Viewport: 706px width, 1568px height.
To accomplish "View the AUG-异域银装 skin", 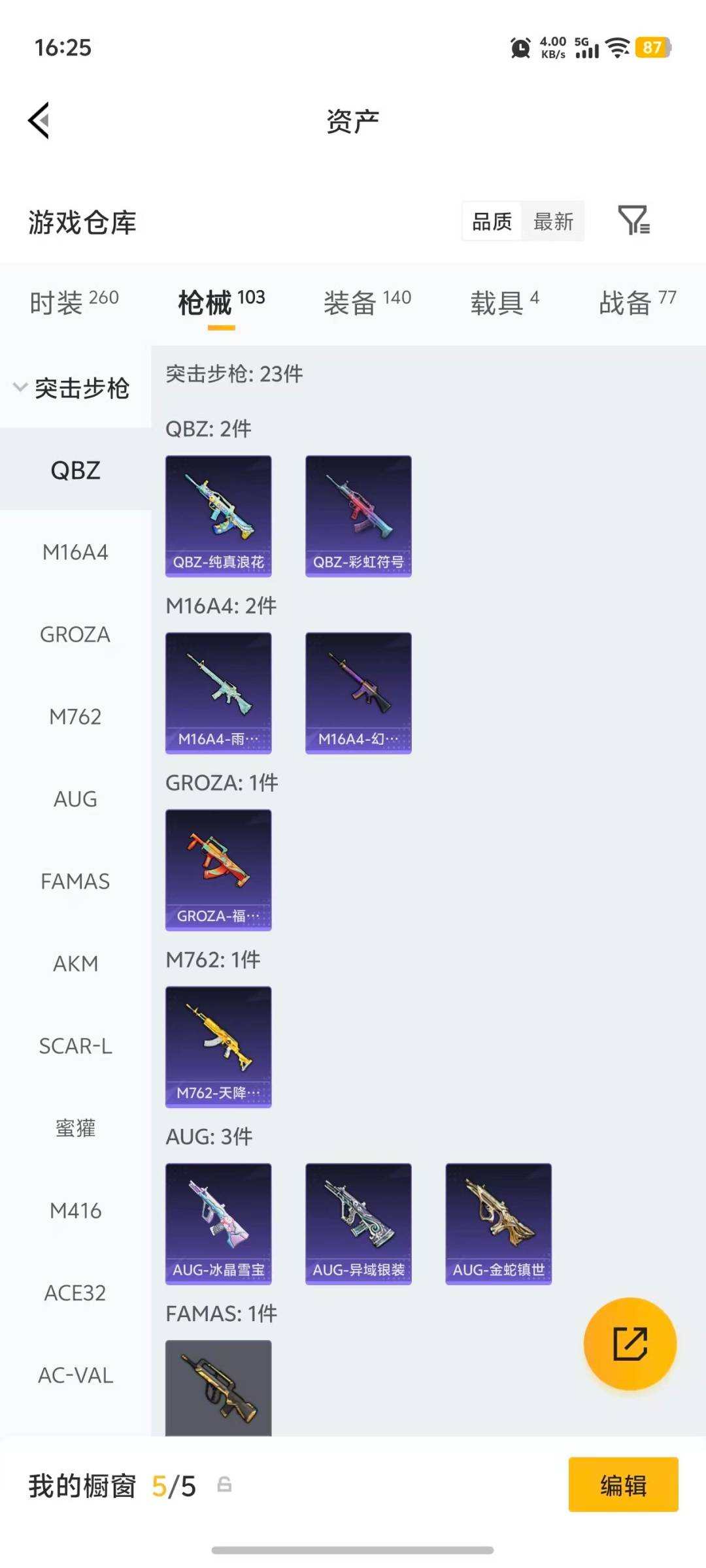I will 358,1223.
